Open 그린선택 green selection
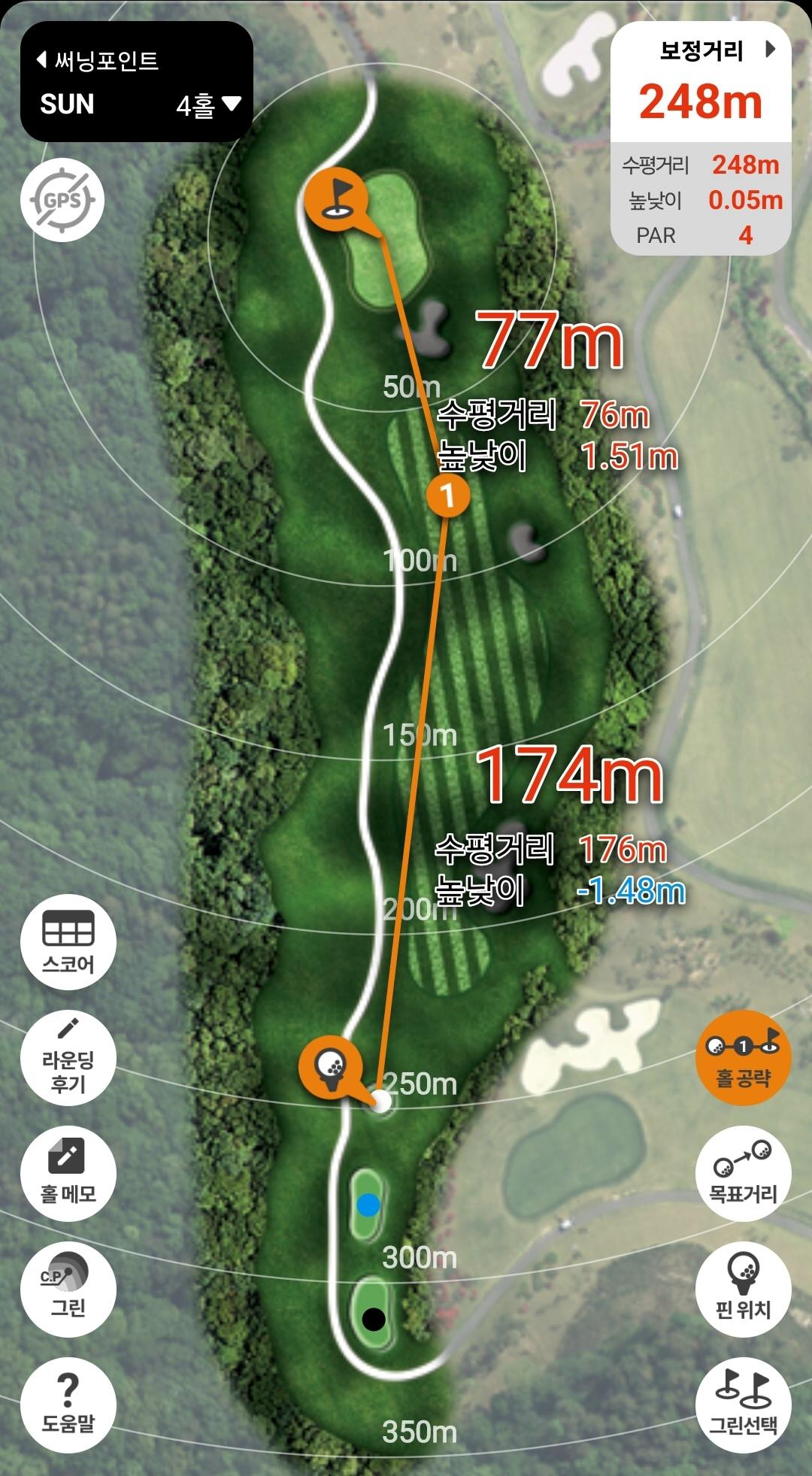Viewport: 812px width, 1476px height. 743,1405
